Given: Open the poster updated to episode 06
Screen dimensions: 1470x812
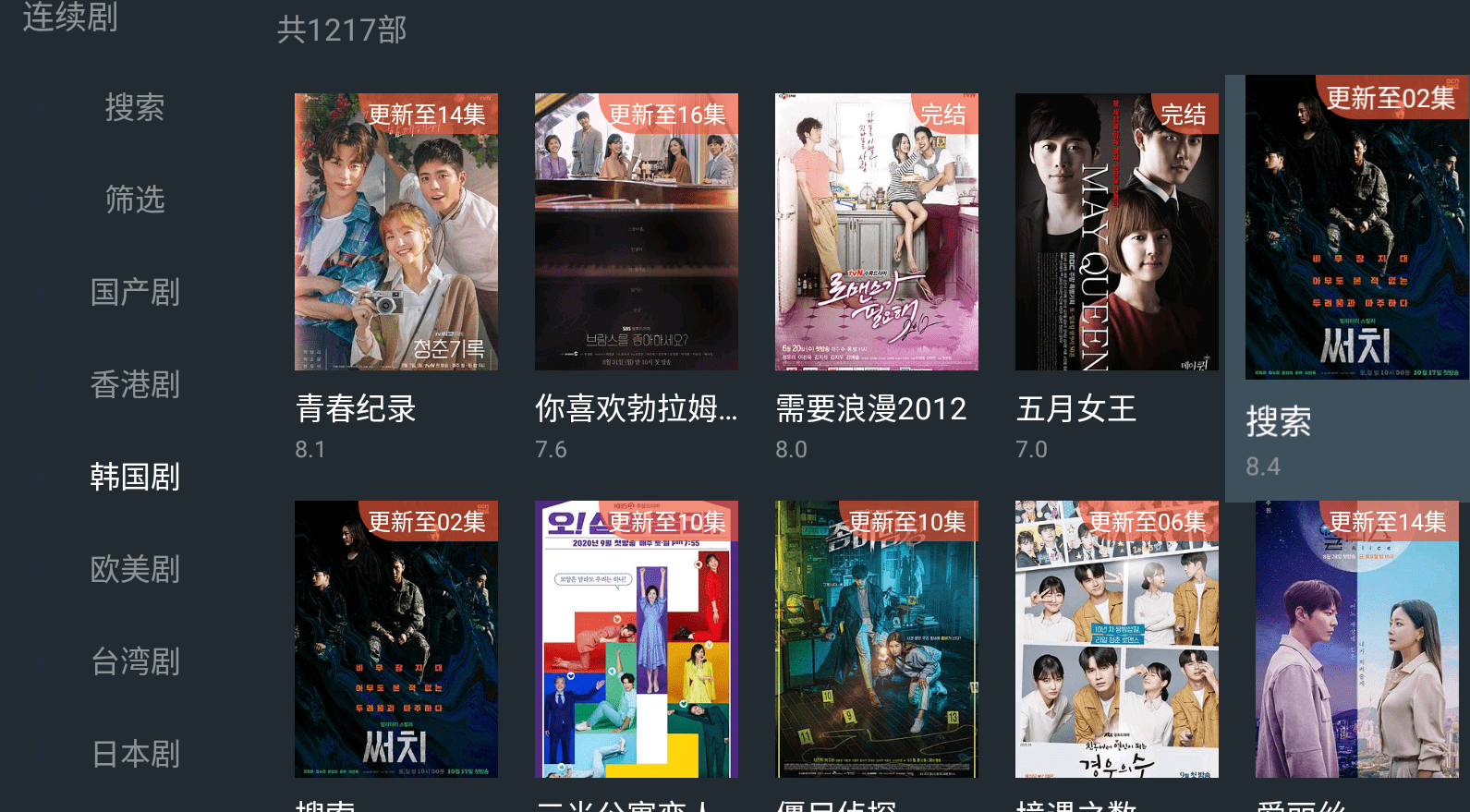Looking at the screenshot, I should [1116, 639].
